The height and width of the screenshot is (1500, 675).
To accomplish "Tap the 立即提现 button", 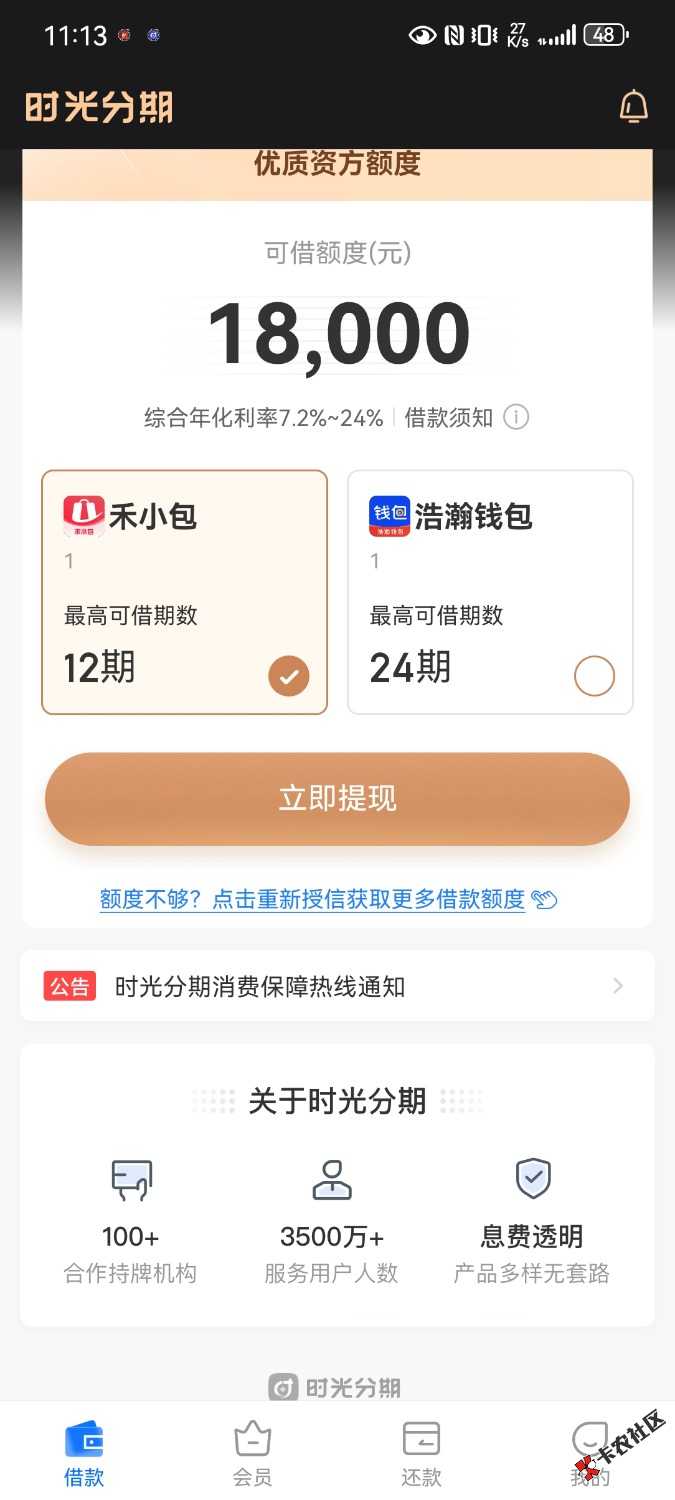I will point(337,799).
